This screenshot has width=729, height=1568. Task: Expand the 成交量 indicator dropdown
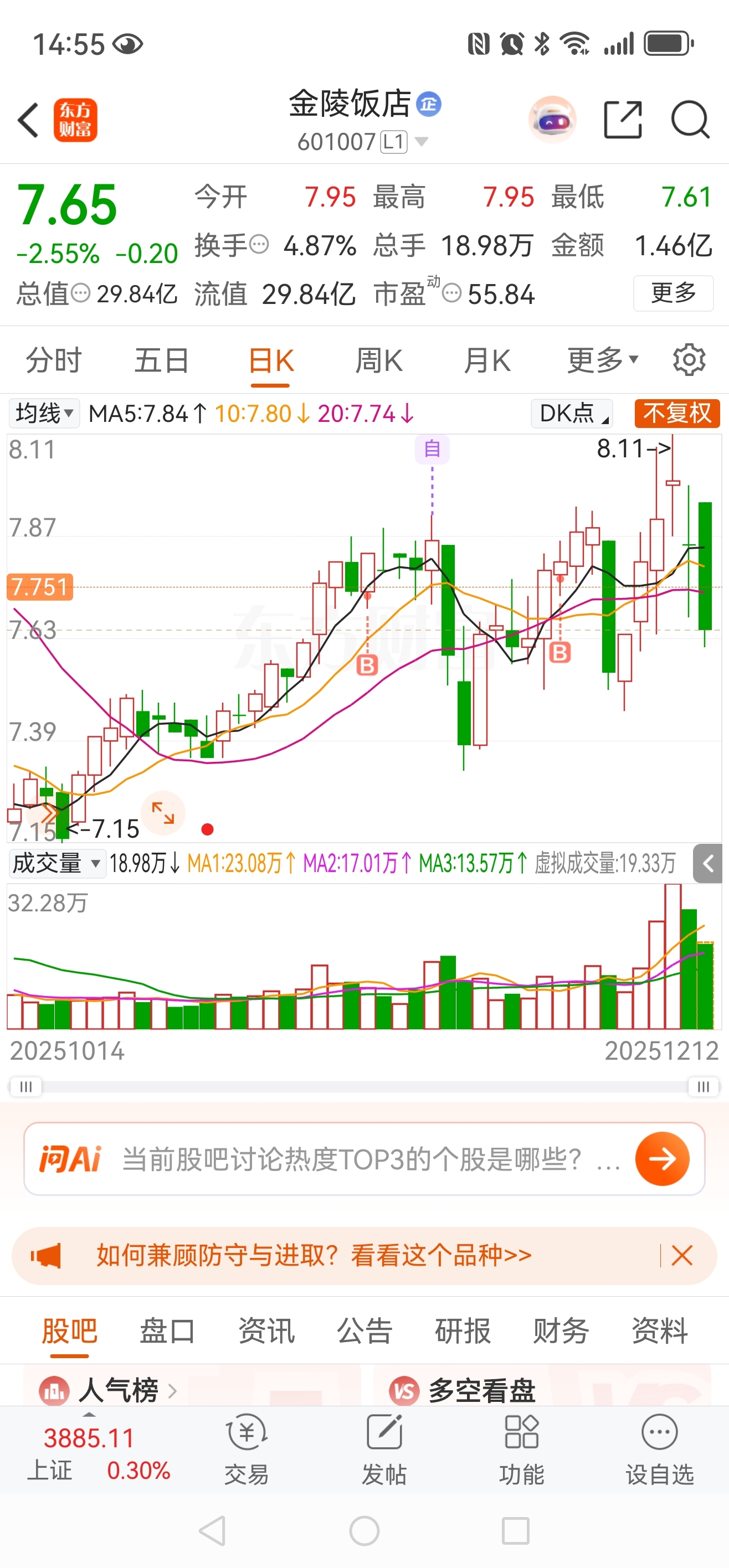(57, 864)
